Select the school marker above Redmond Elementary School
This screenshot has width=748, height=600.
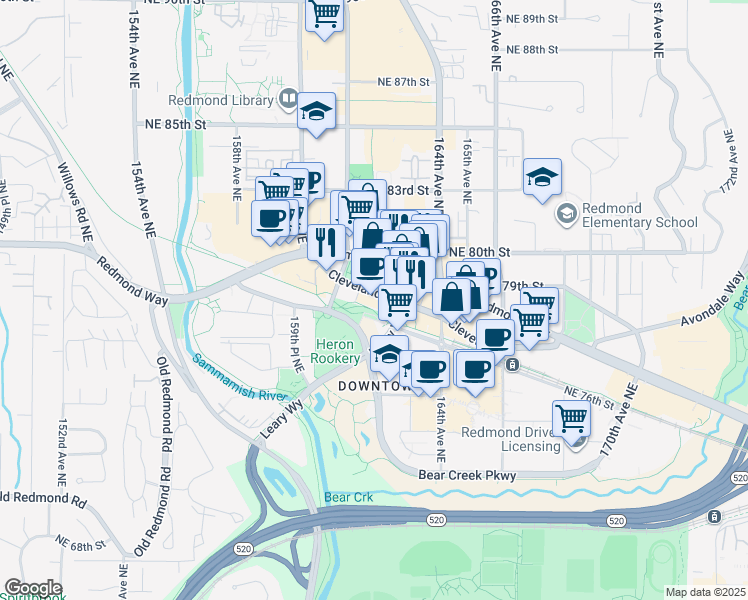click(x=542, y=178)
